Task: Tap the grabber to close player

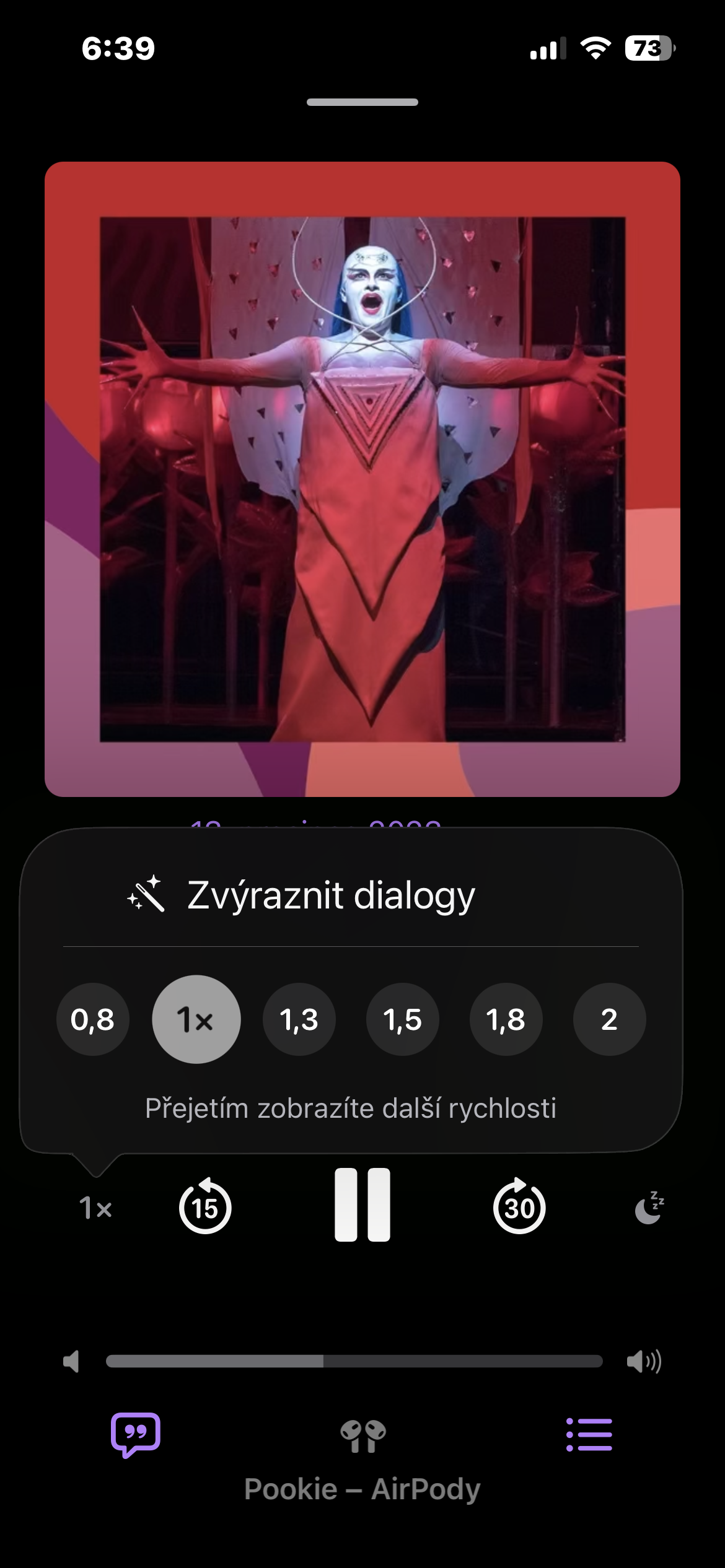Action: [x=362, y=102]
